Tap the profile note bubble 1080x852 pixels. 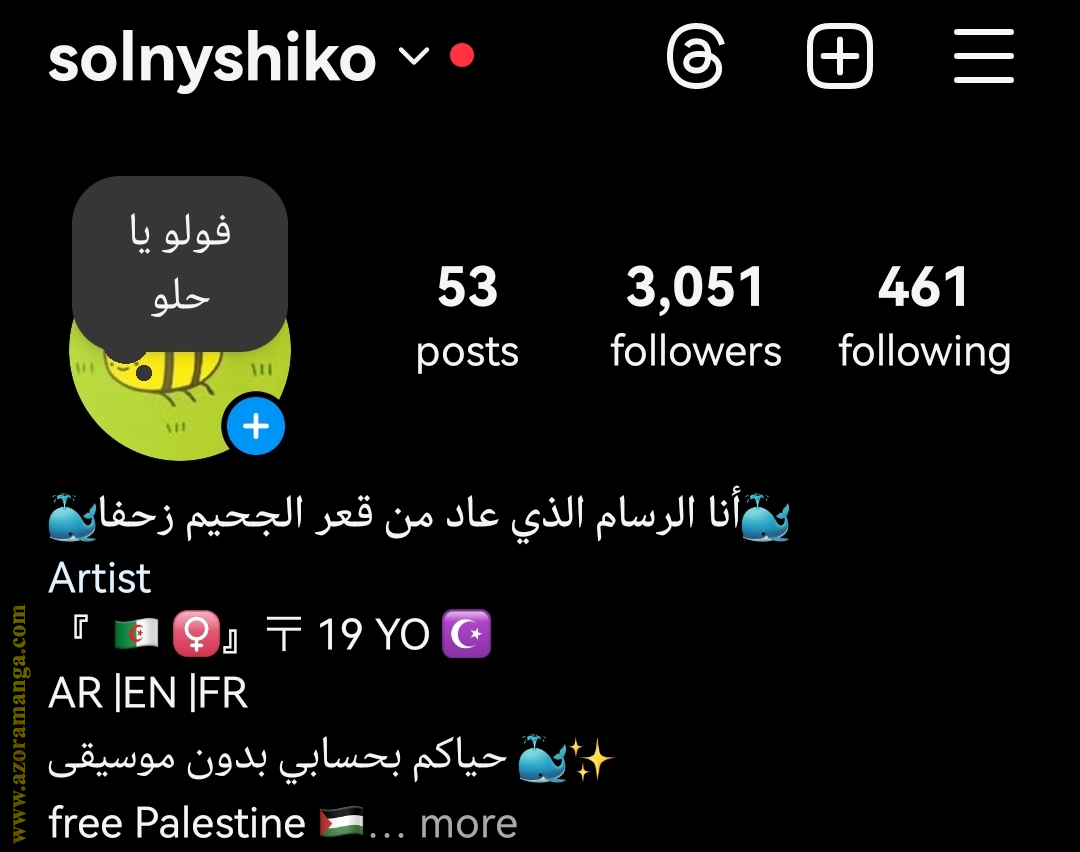(180, 262)
